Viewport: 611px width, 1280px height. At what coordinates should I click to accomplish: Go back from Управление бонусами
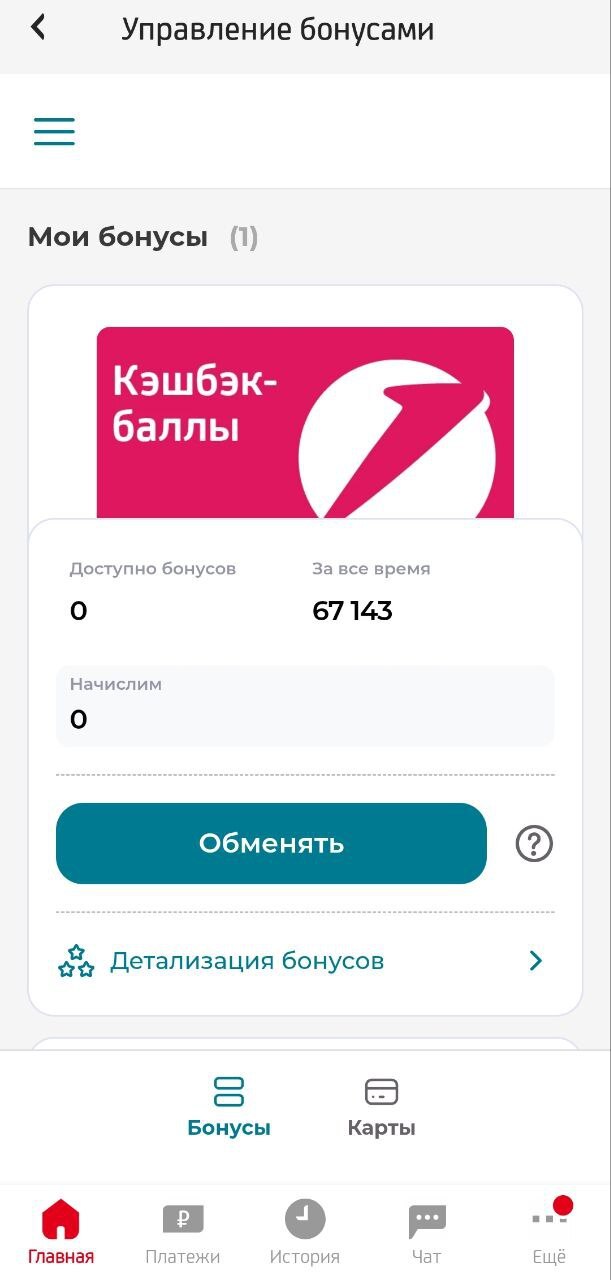38,28
